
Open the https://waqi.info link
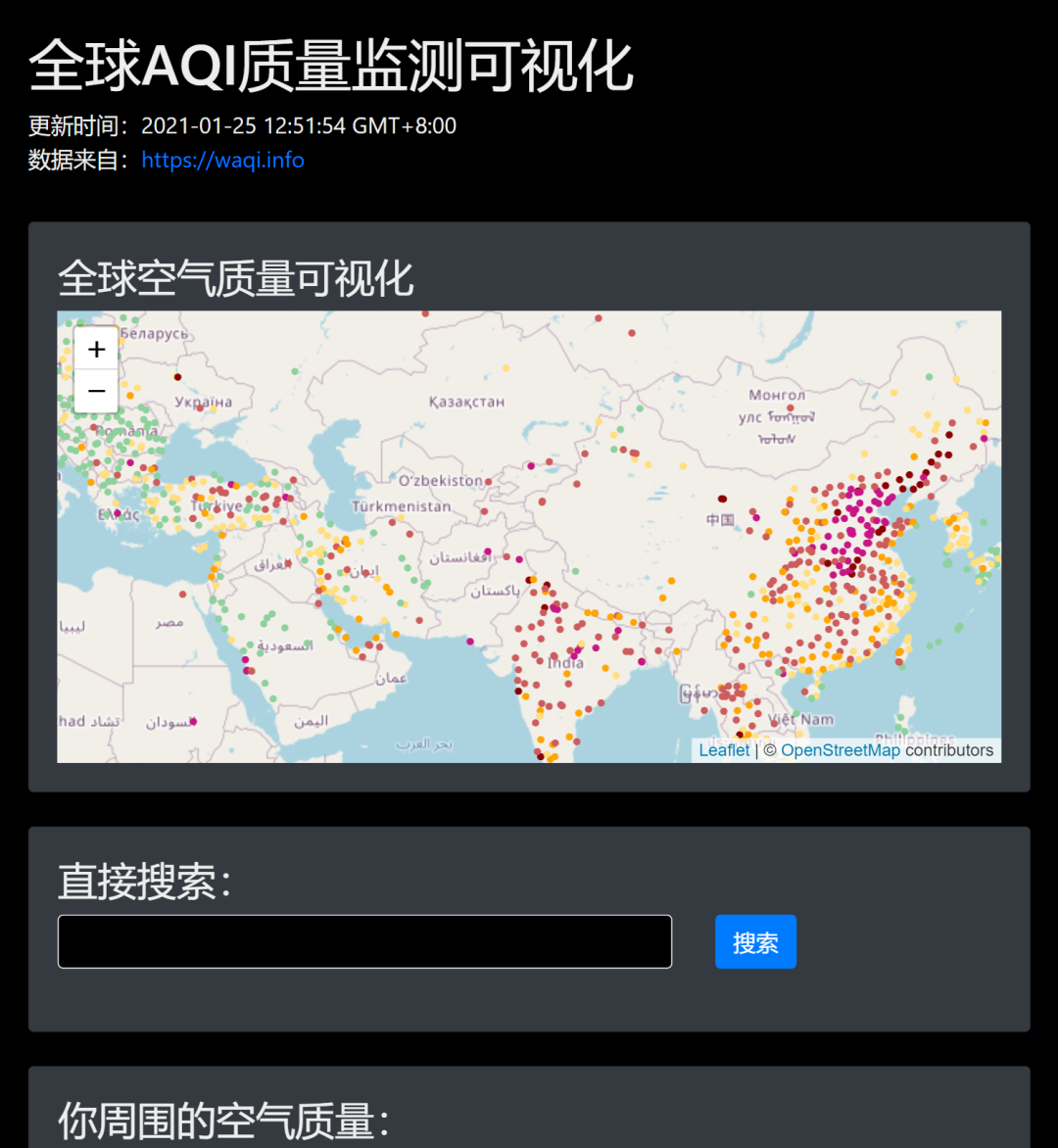(x=222, y=160)
